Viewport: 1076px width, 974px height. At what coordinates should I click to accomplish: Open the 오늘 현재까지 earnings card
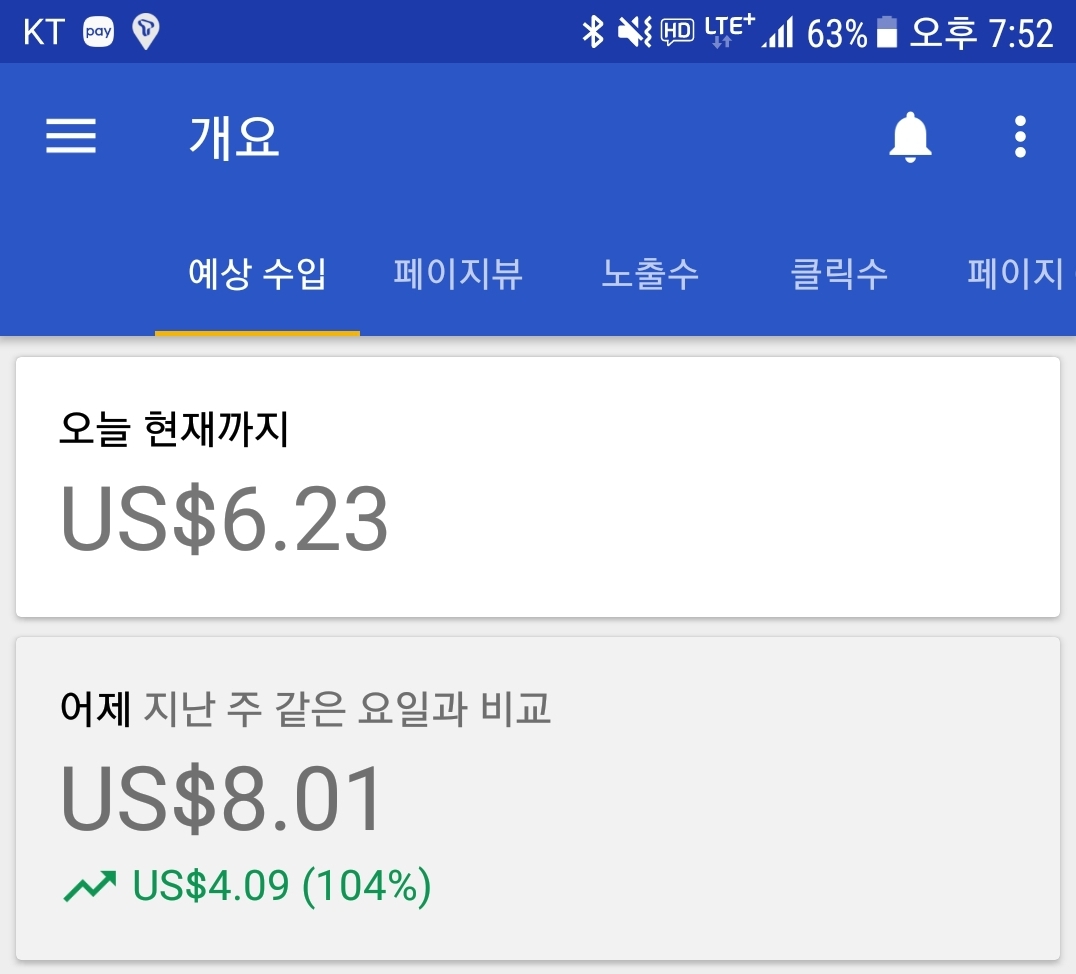point(538,487)
